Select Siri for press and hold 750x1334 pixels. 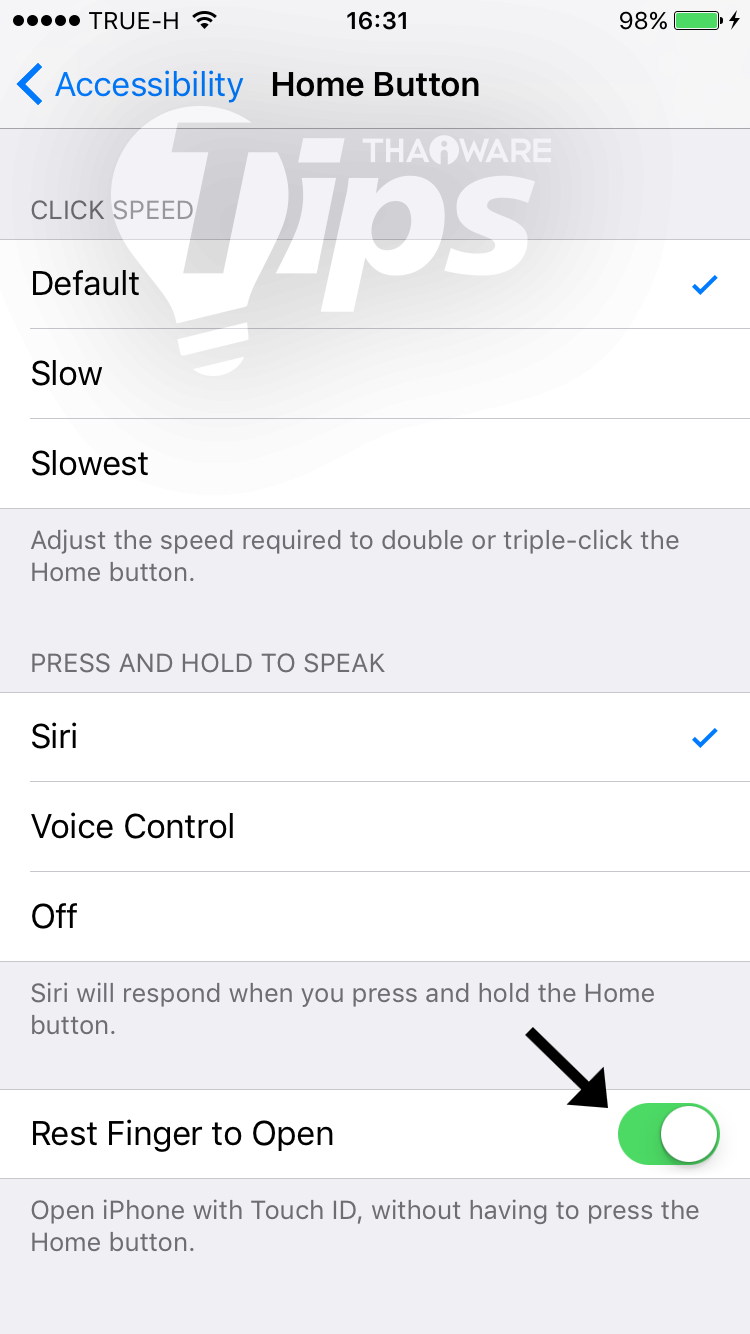(375, 737)
